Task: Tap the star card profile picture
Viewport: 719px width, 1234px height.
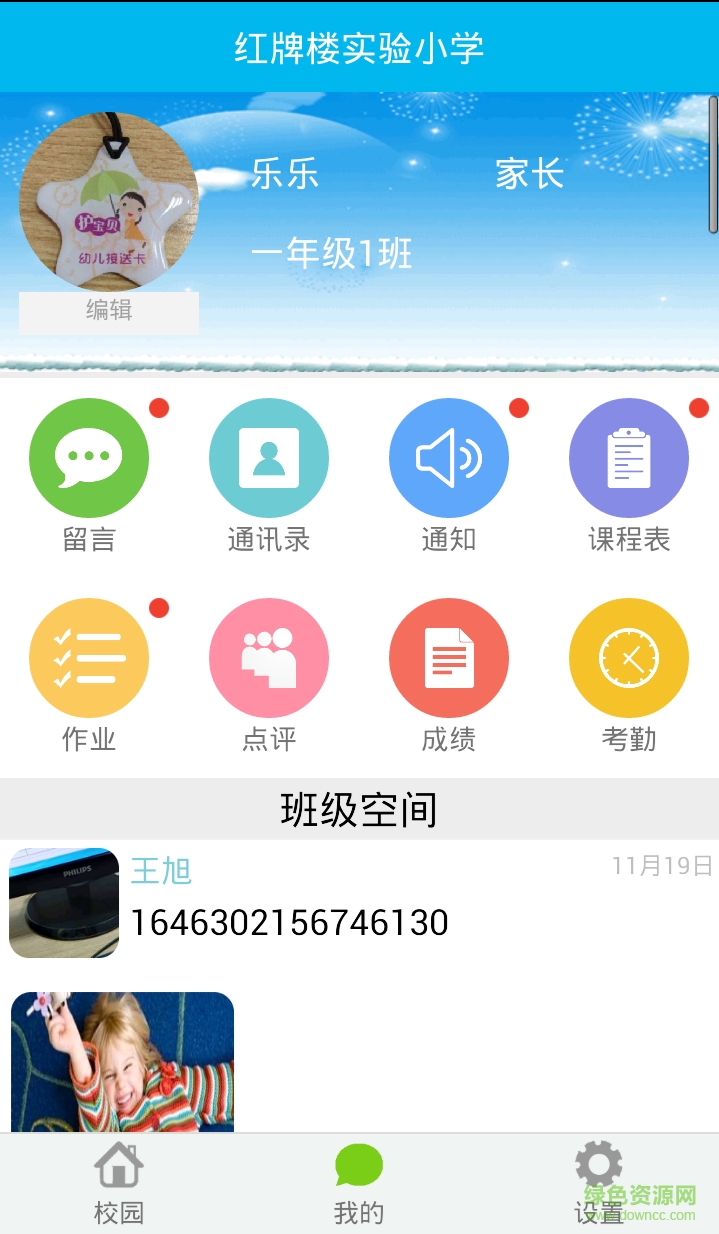Action: (x=109, y=202)
